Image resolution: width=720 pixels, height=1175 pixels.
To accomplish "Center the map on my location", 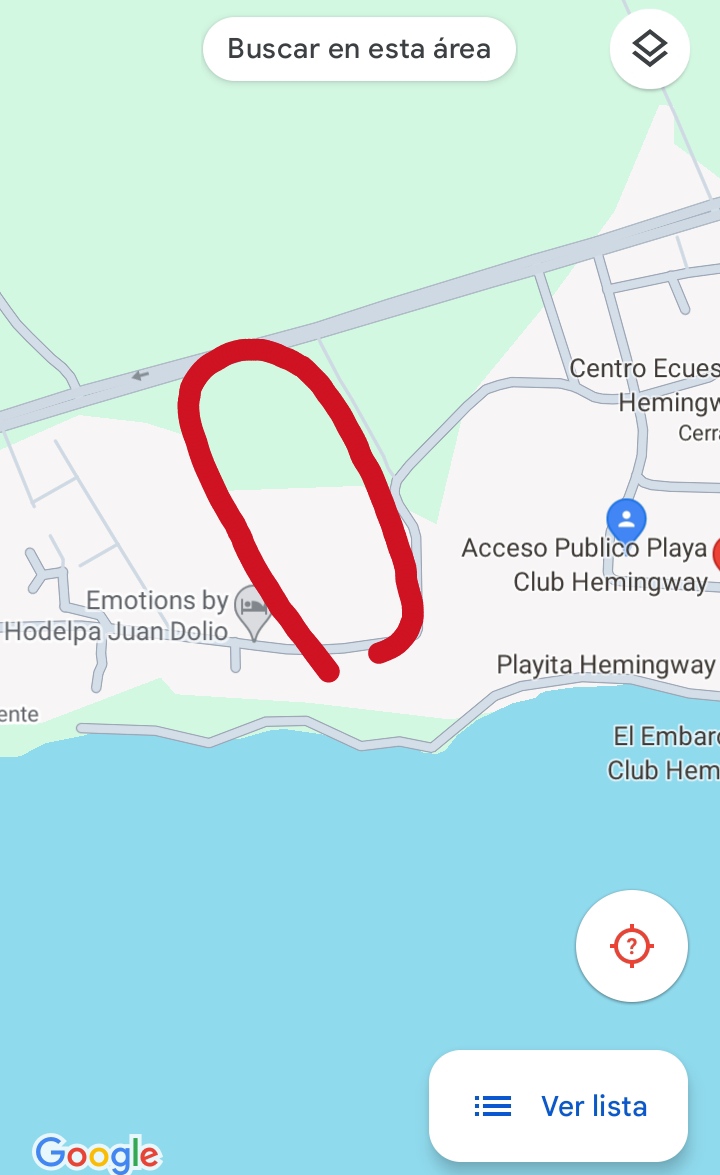I will [x=632, y=946].
